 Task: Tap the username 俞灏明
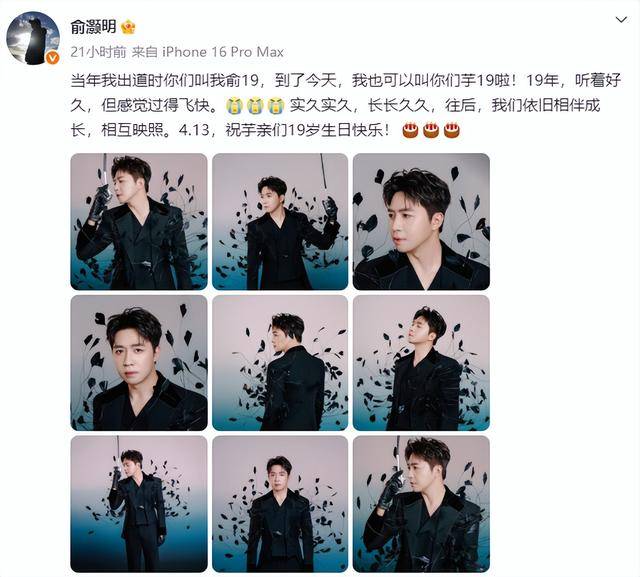[x=93, y=27]
